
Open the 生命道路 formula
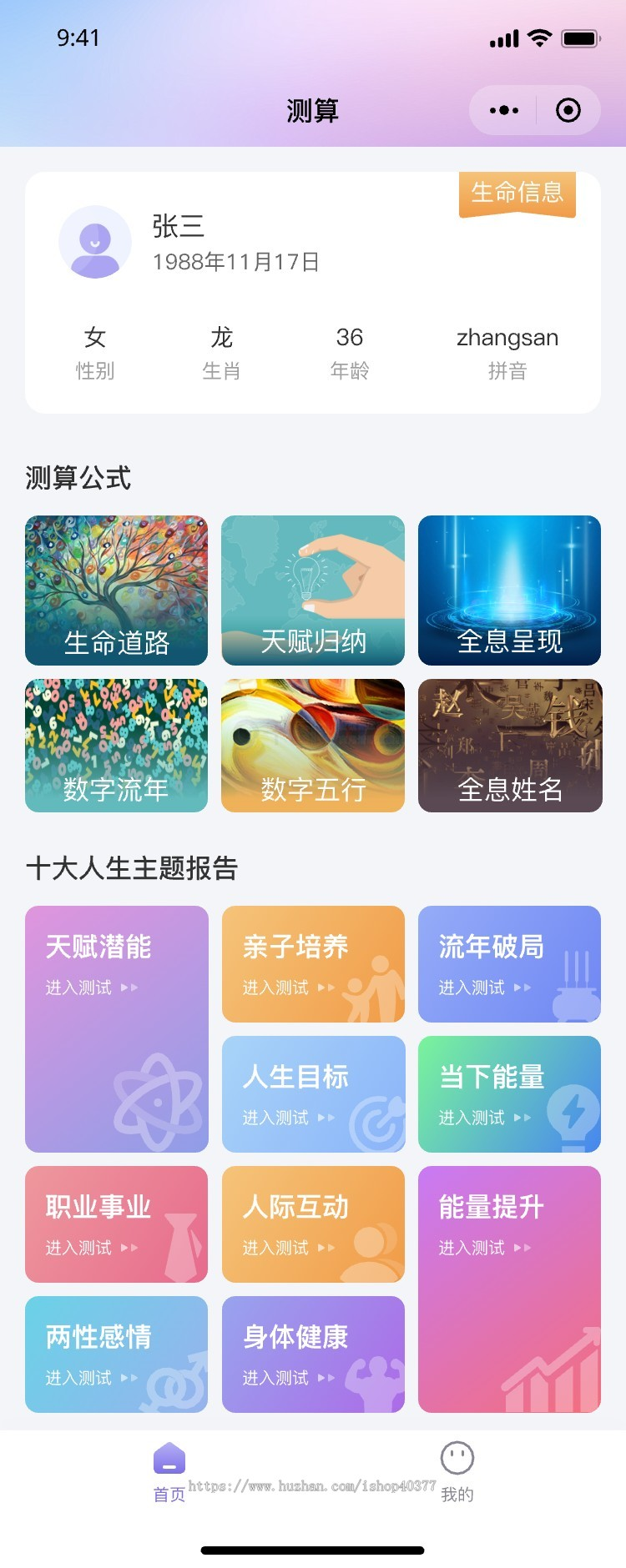(x=116, y=590)
